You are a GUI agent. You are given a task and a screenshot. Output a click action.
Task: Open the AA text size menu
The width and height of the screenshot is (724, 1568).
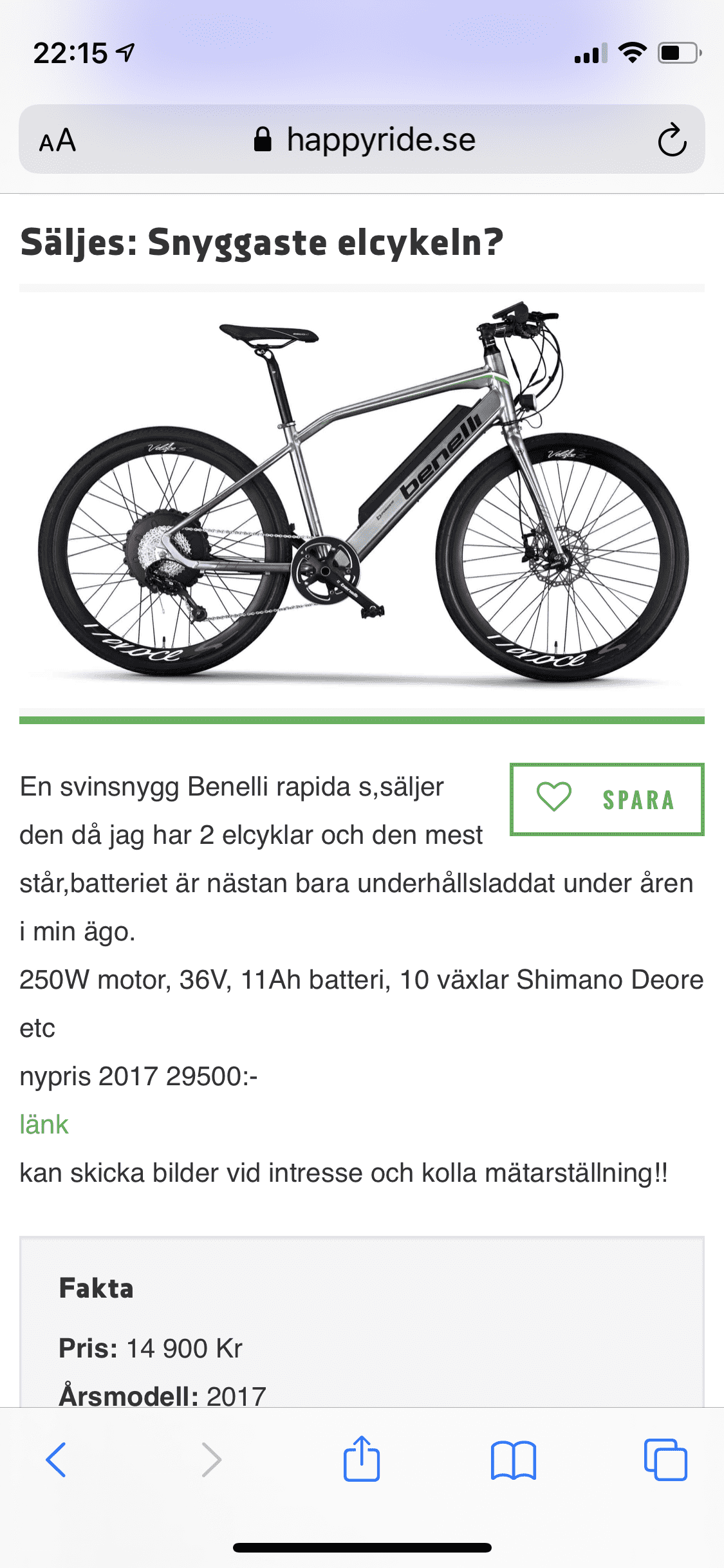57,140
